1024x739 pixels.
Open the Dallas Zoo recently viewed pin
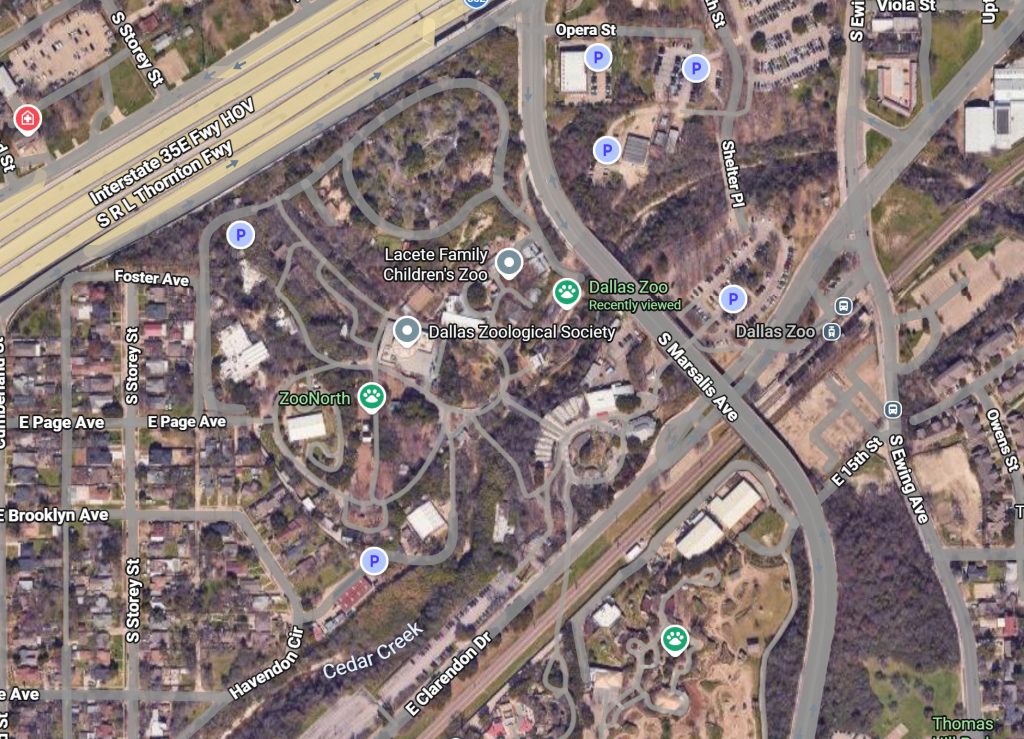tap(567, 292)
